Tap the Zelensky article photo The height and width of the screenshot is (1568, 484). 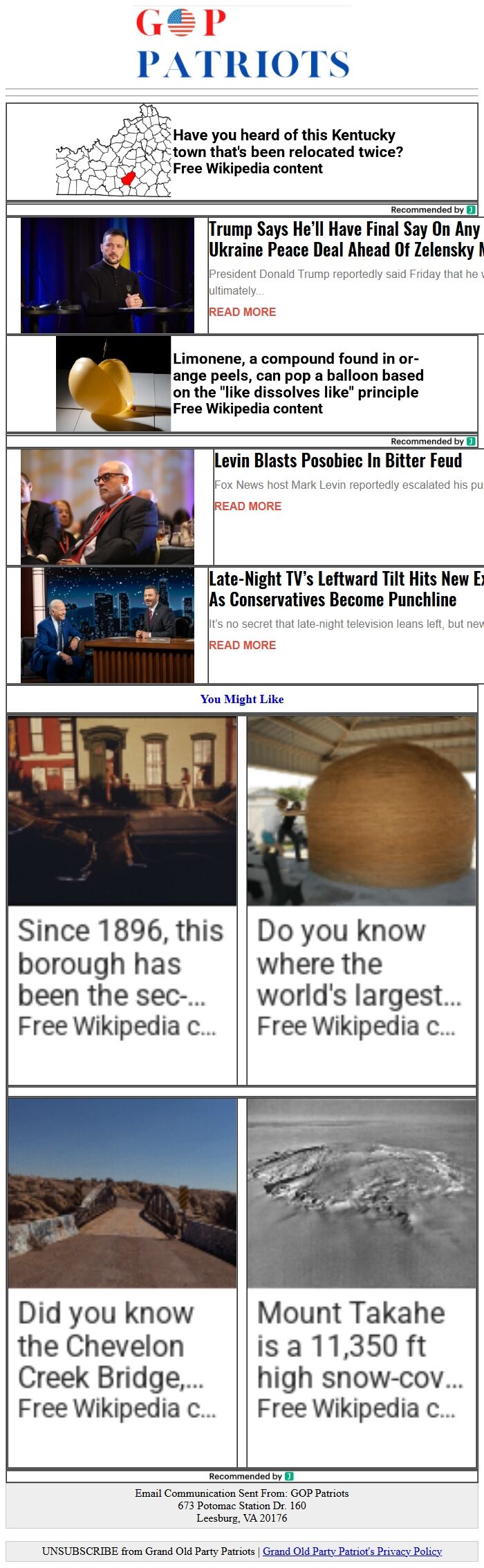point(107,275)
